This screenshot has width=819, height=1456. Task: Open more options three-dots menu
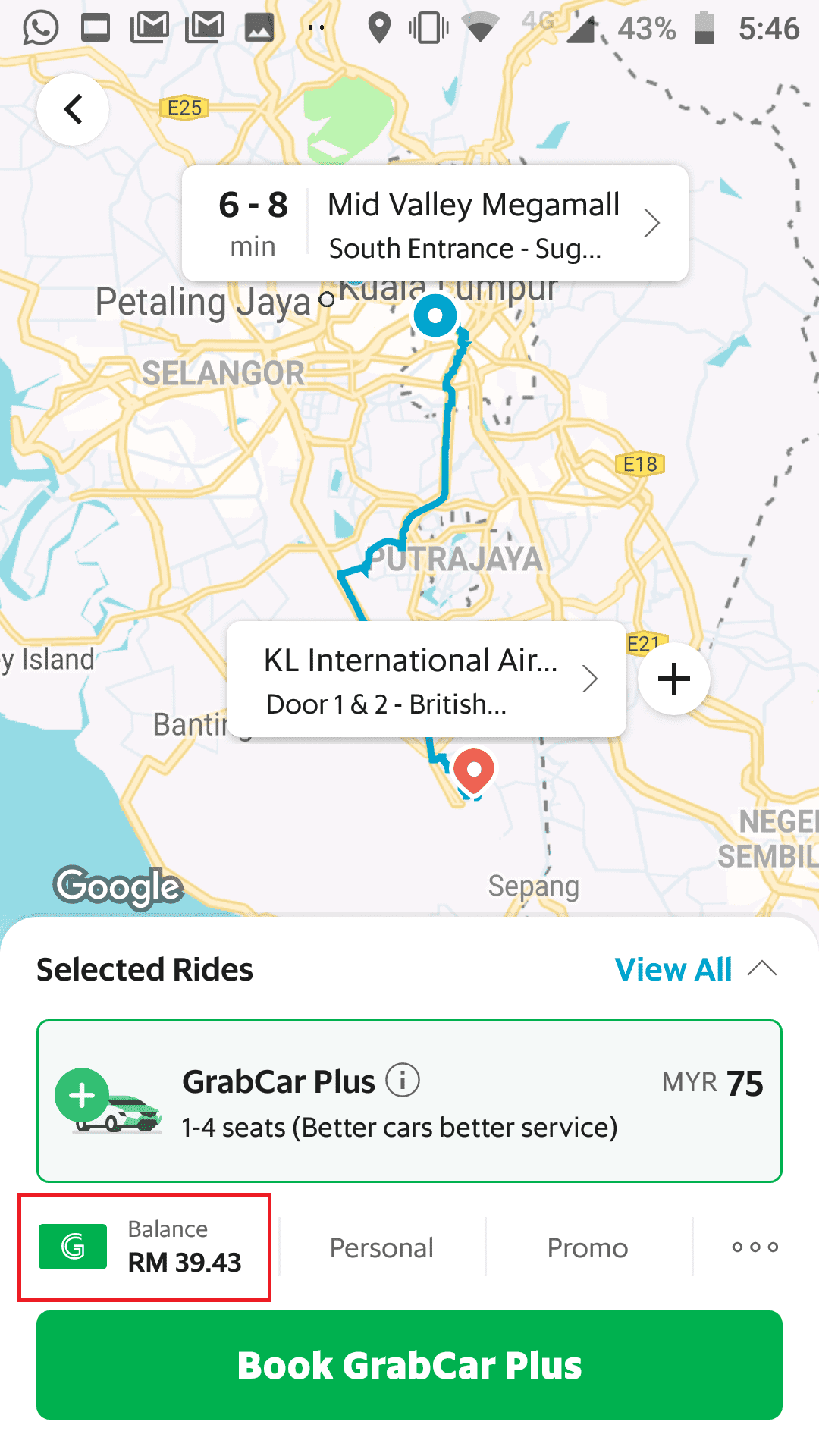point(755,1247)
